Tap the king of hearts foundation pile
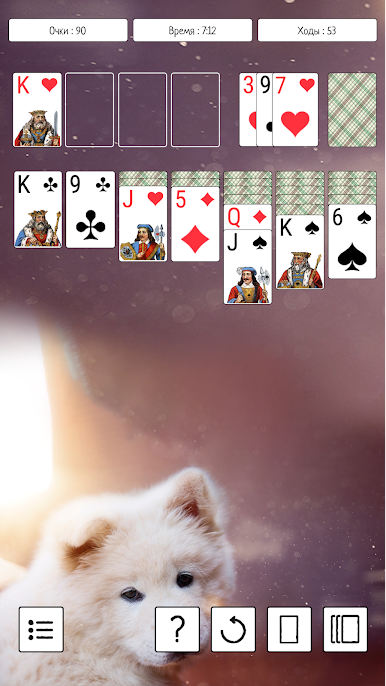Viewport: 386px width, 686px height. pyautogui.click(x=37, y=109)
